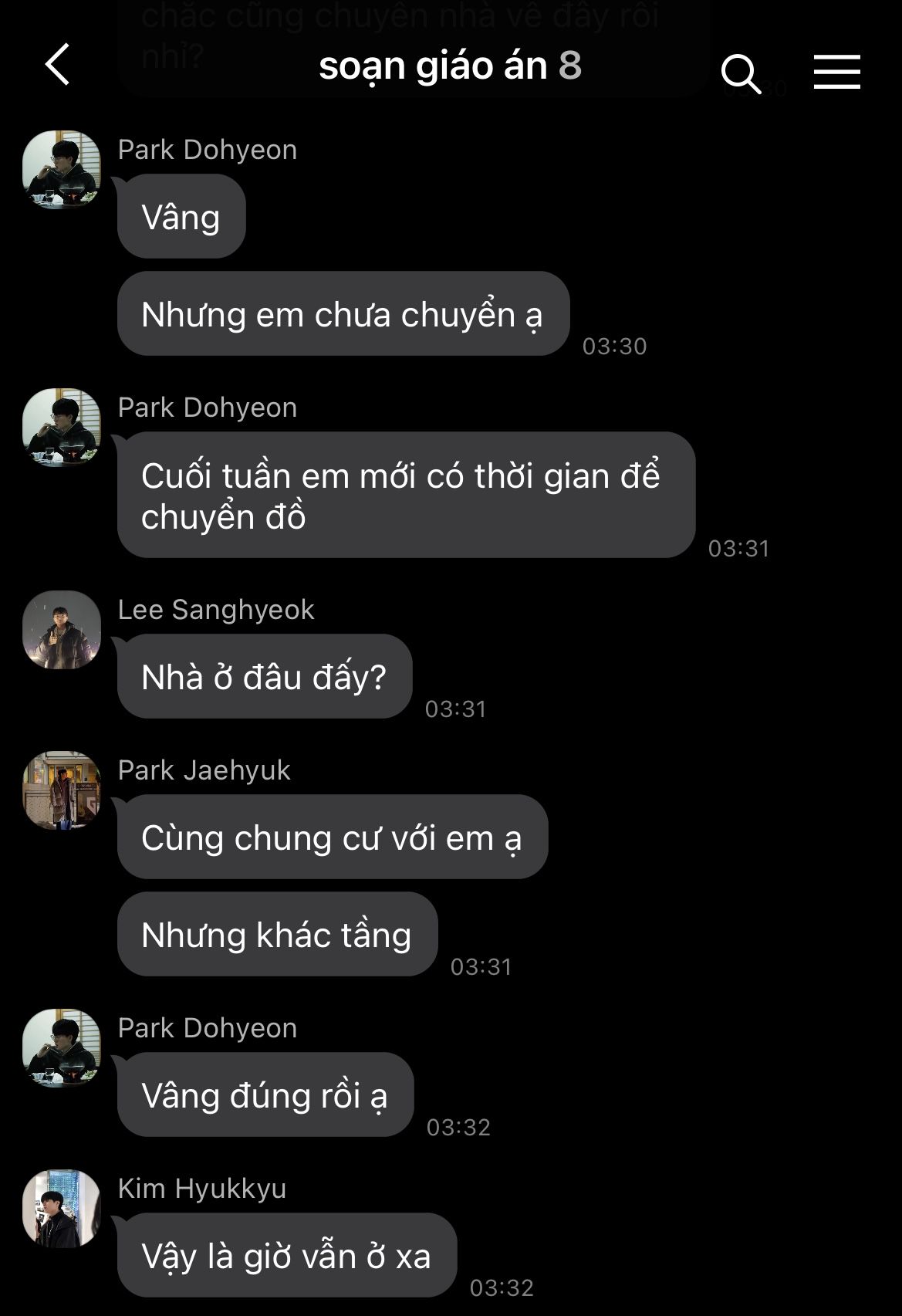Viewport: 902px width, 1316px height.
Task: Search within the chat
Action: [x=741, y=73]
